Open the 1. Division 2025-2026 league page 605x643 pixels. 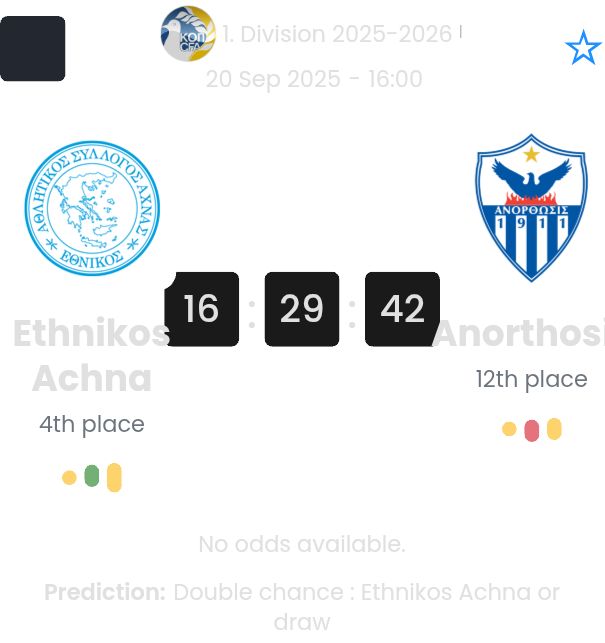[x=336, y=34]
